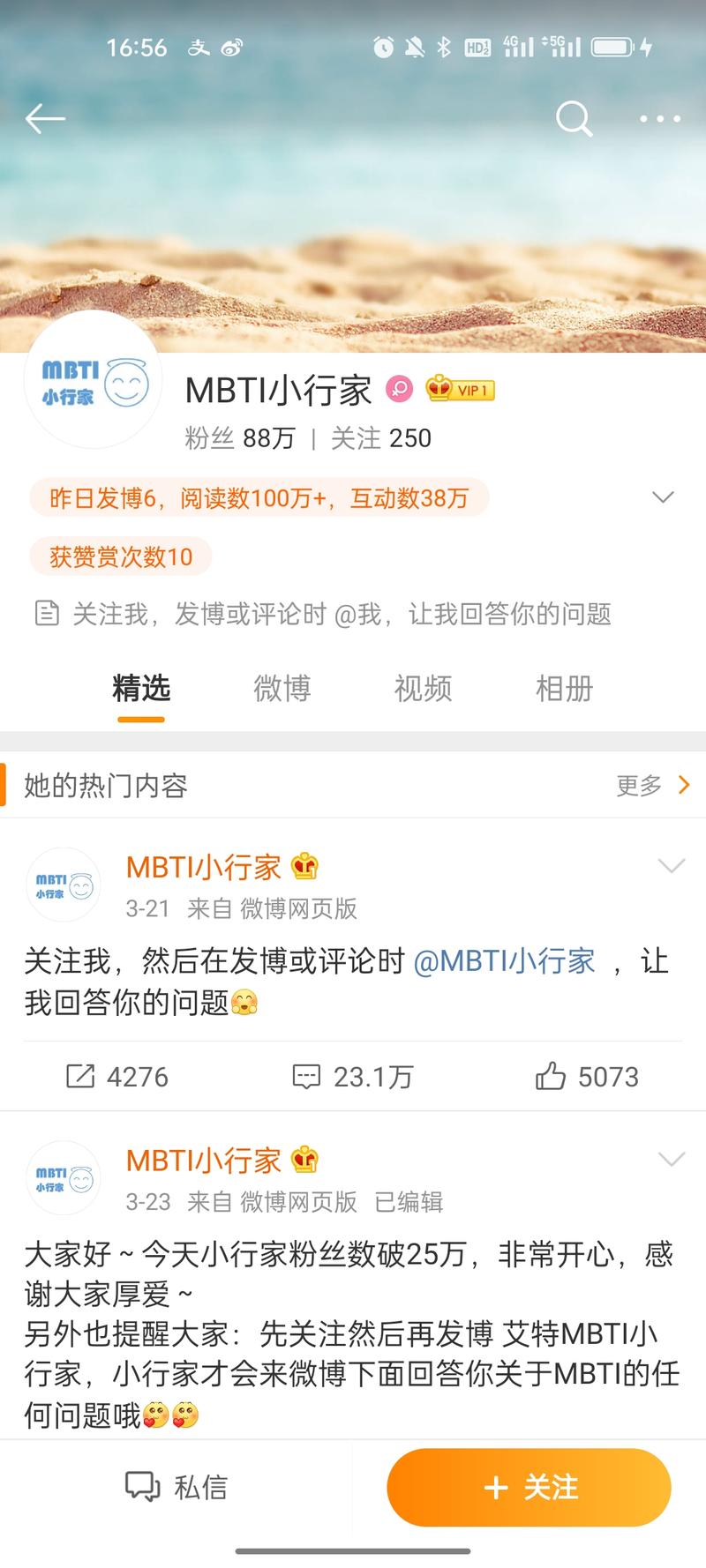Expand the yesterday stats panel chevron
Screen dimensions: 706x1568
664,497
